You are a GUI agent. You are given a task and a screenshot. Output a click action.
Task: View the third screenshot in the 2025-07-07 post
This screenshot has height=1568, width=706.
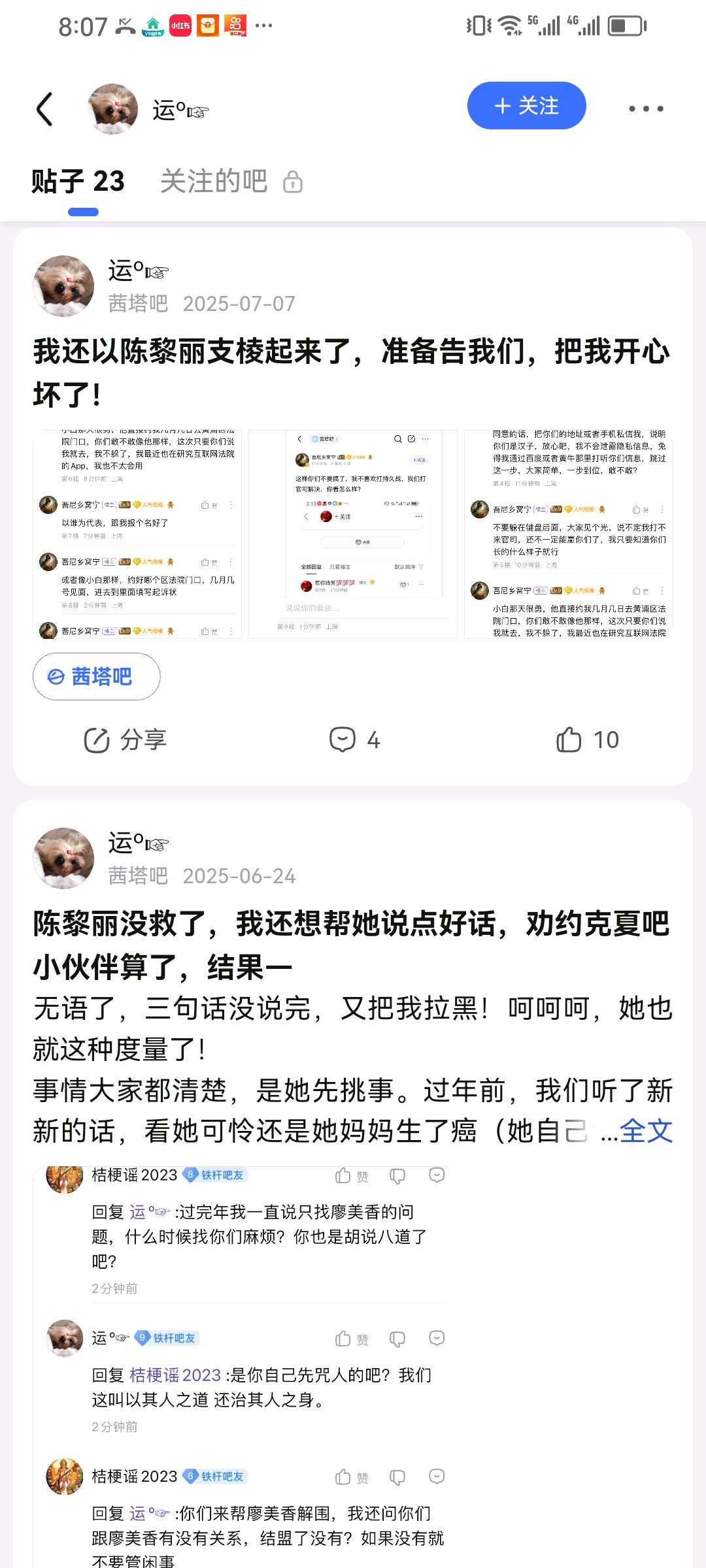coord(568,534)
